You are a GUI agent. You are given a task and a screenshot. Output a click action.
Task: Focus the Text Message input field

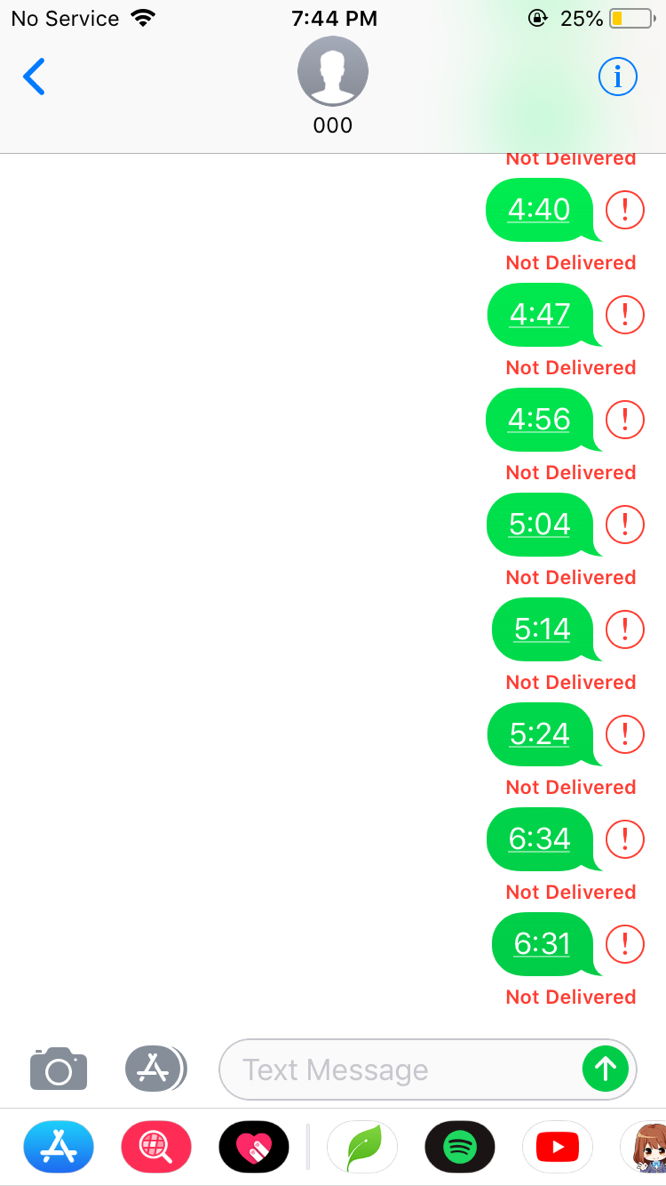[x=400, y=1070]
